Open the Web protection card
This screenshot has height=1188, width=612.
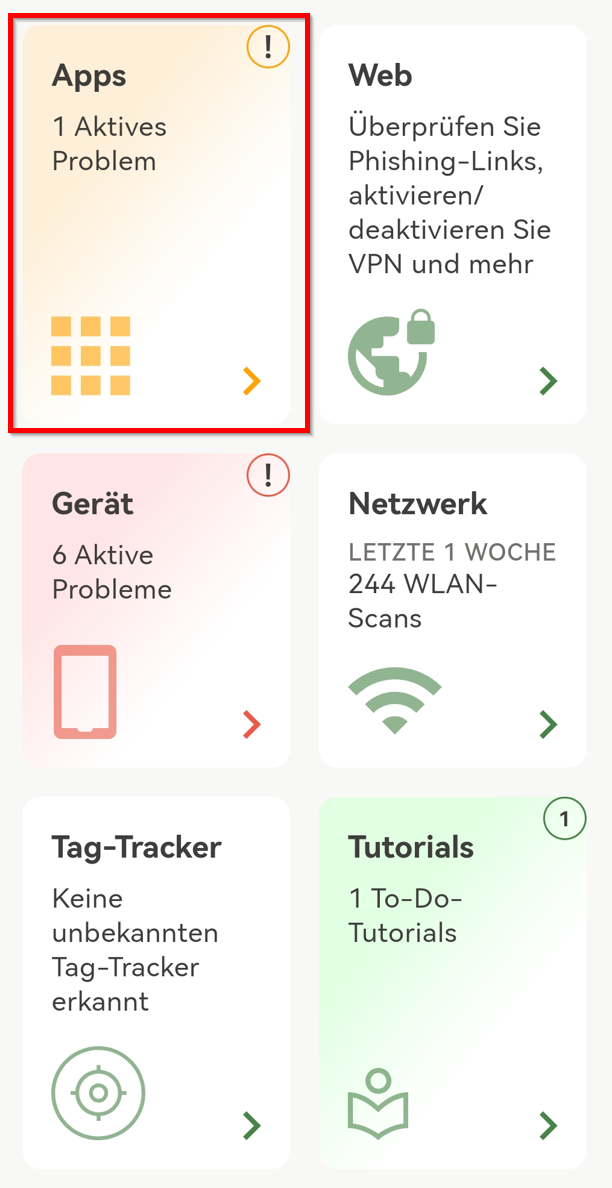[x=452, y=225]
